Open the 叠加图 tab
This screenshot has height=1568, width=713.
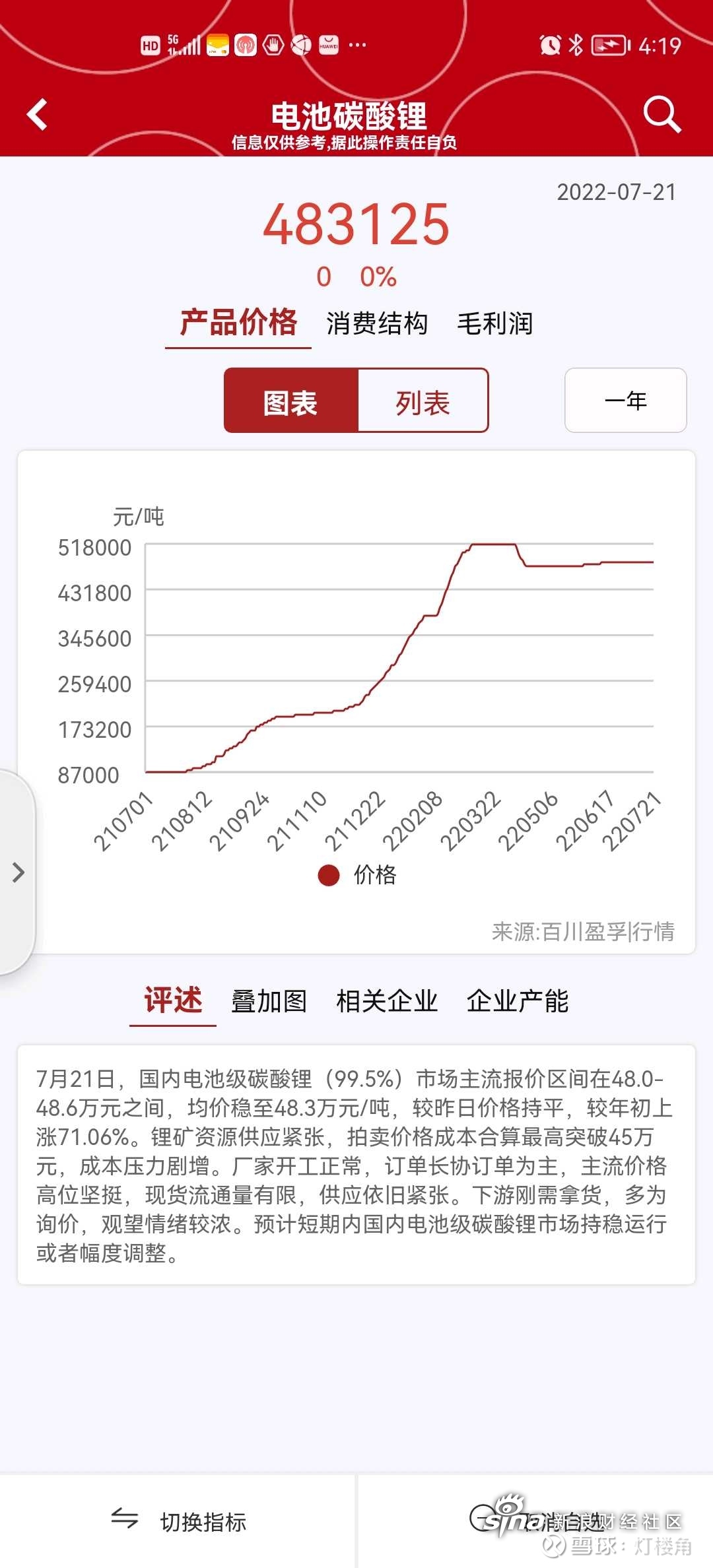click(x=269, y=1000)
